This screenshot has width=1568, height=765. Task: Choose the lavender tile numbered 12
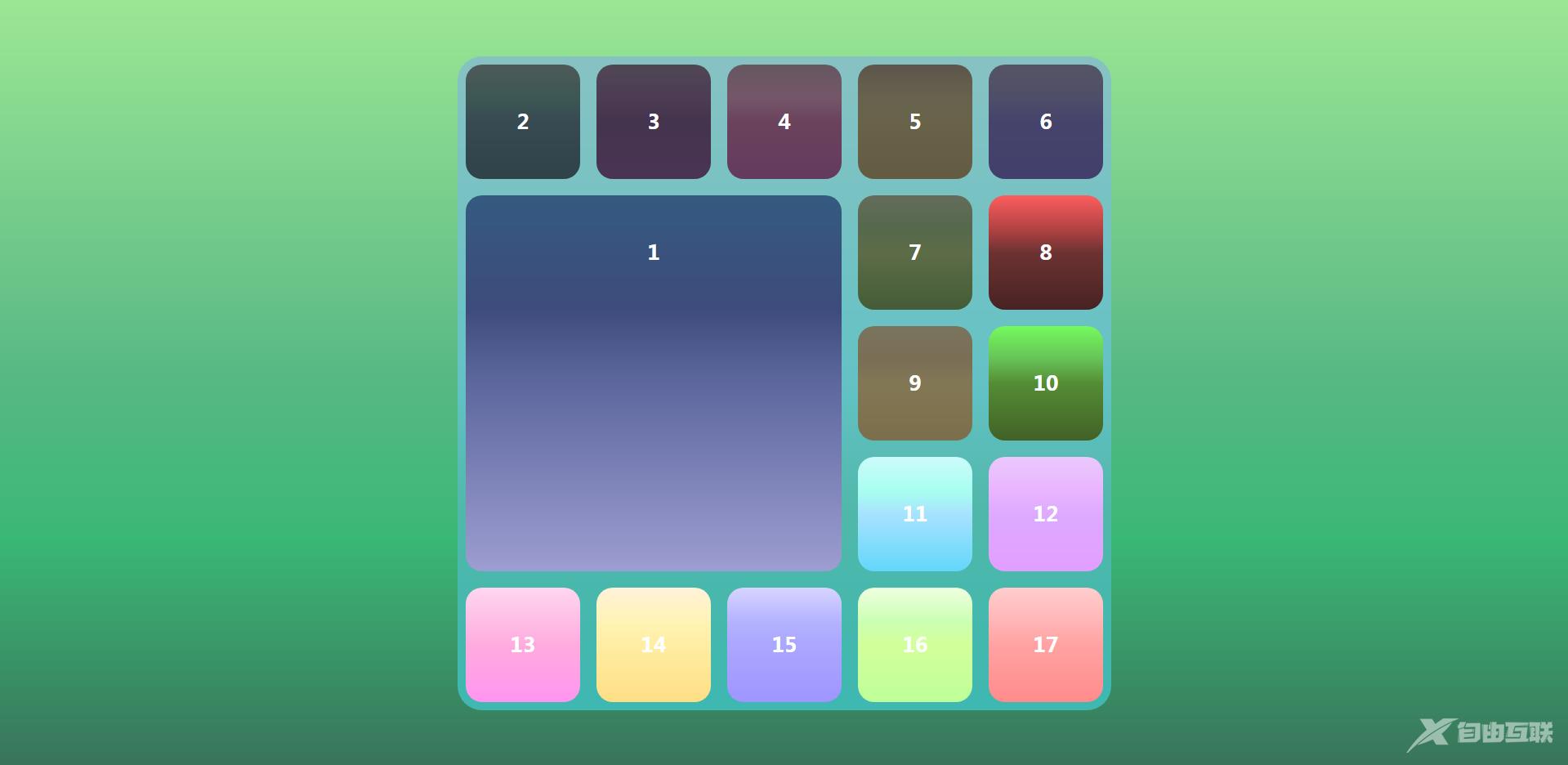click(x=1045, y=514)
